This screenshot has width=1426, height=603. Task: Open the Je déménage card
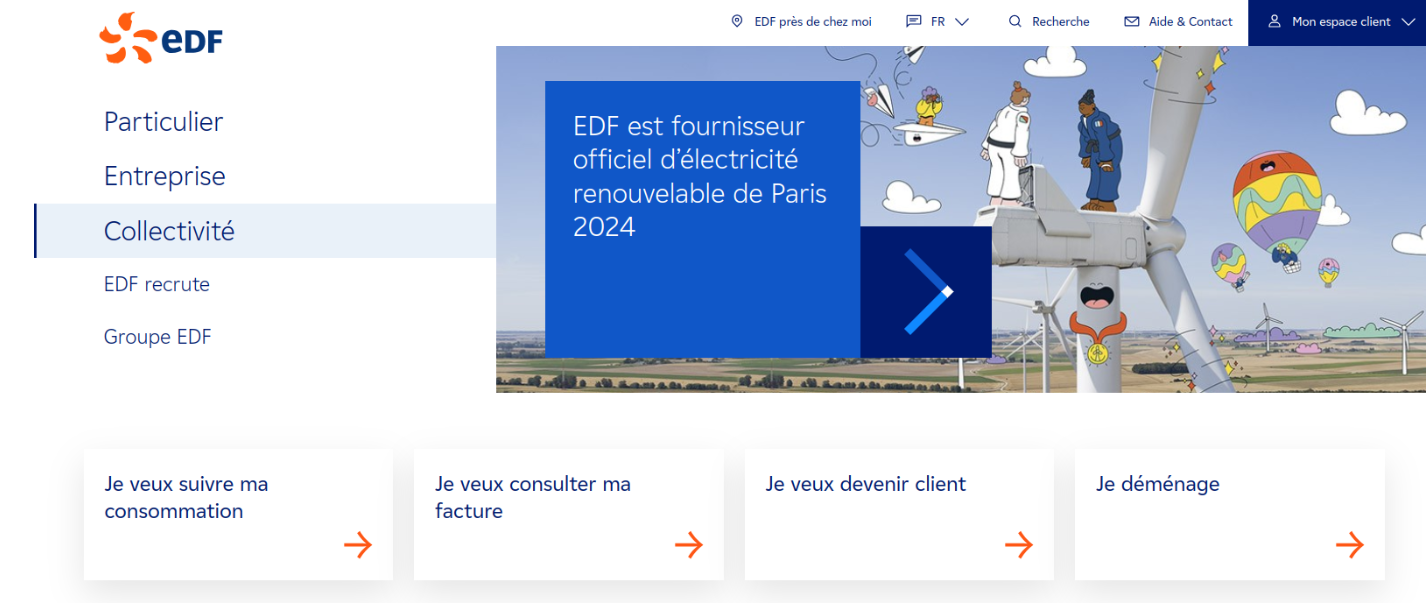pos(1229,514)
